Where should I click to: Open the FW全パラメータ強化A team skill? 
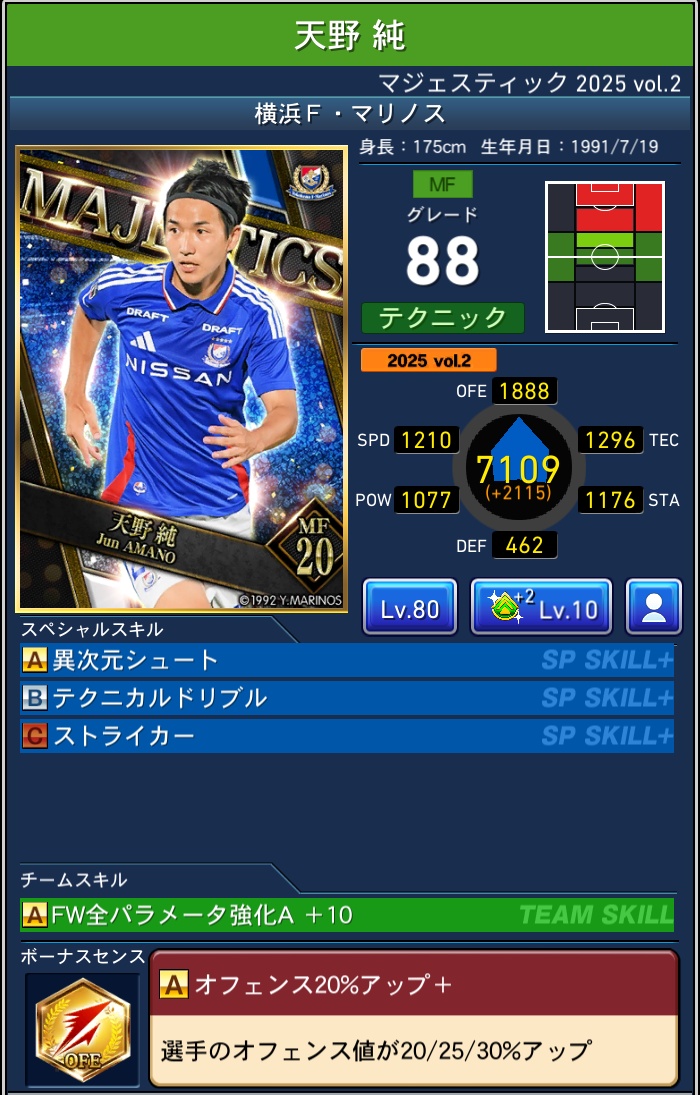click(346, 914)
